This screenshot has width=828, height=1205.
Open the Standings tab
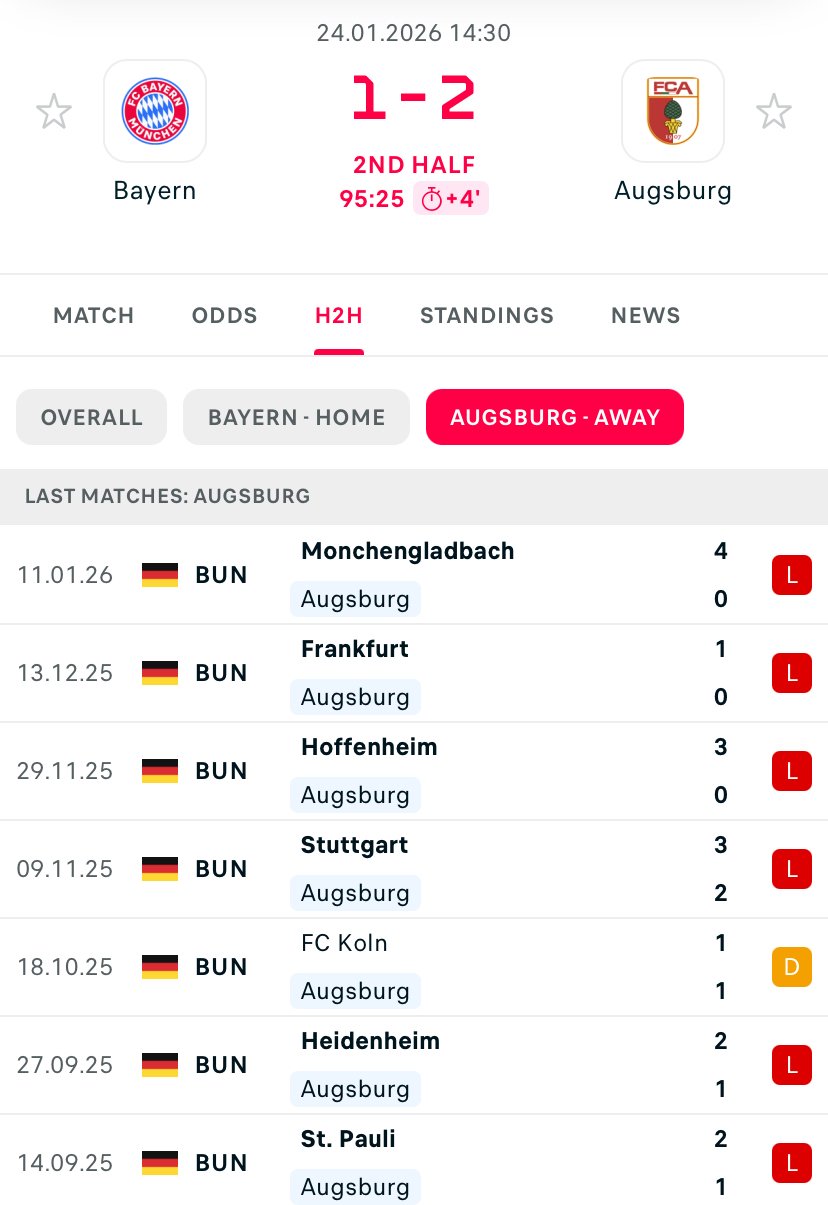pyautogui.click(x=486, y=315)
